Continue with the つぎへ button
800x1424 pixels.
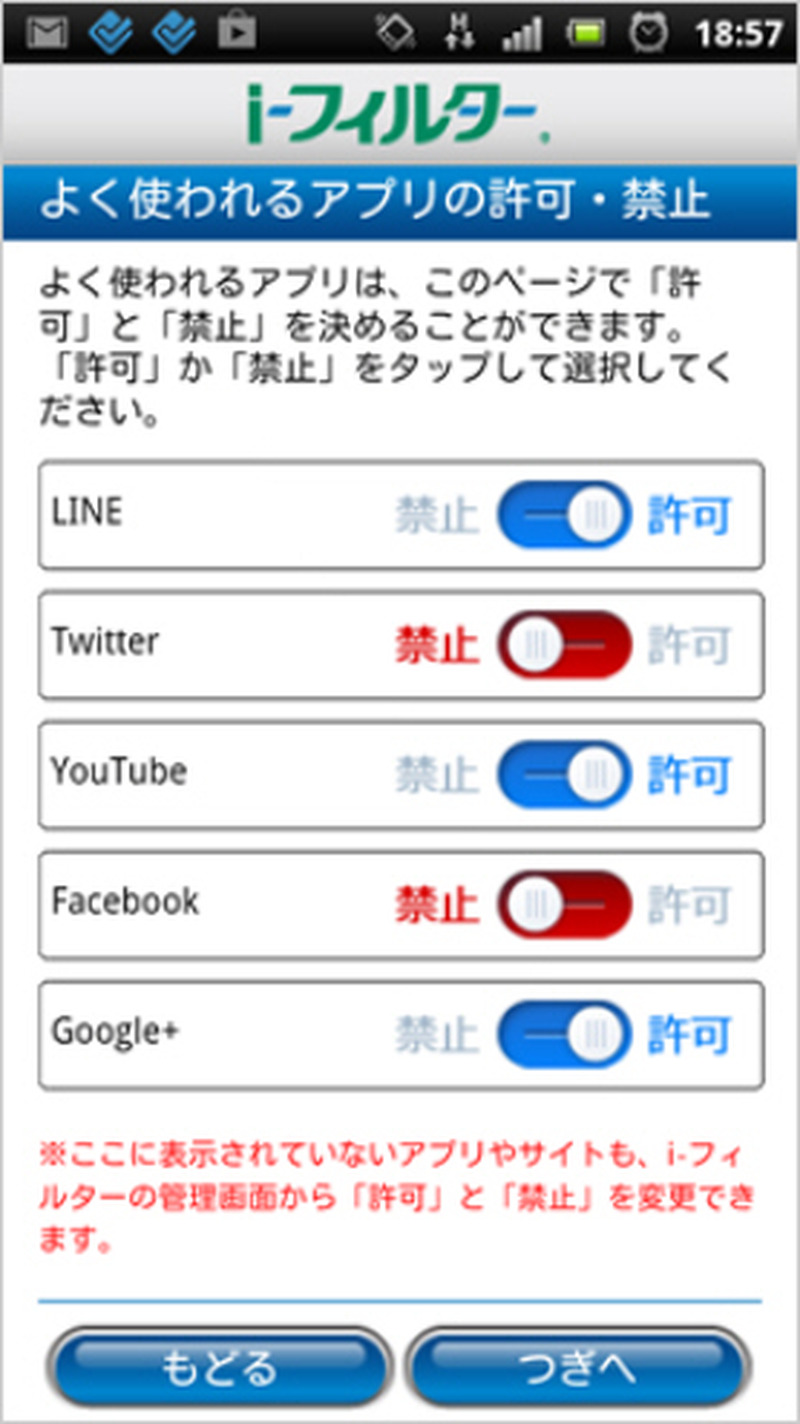click(577, 1367)
